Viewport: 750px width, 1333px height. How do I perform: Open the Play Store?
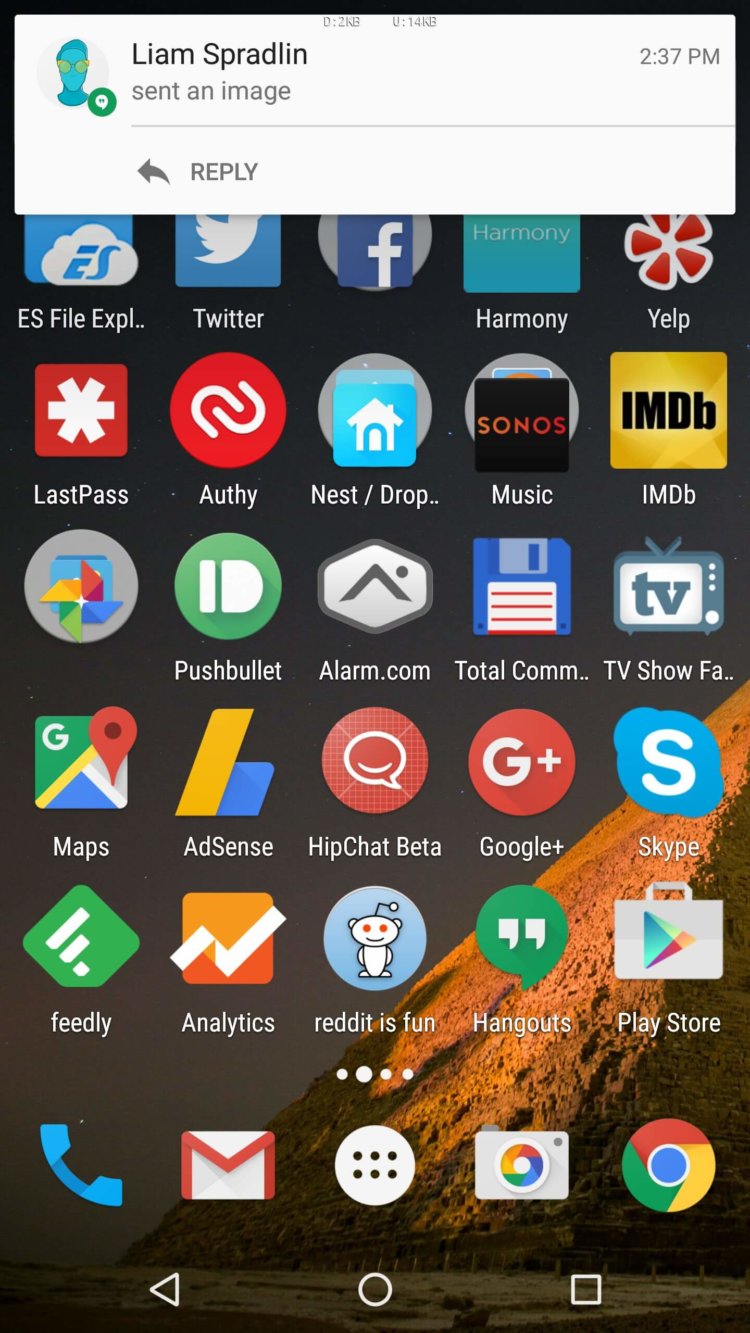point(668,938)
